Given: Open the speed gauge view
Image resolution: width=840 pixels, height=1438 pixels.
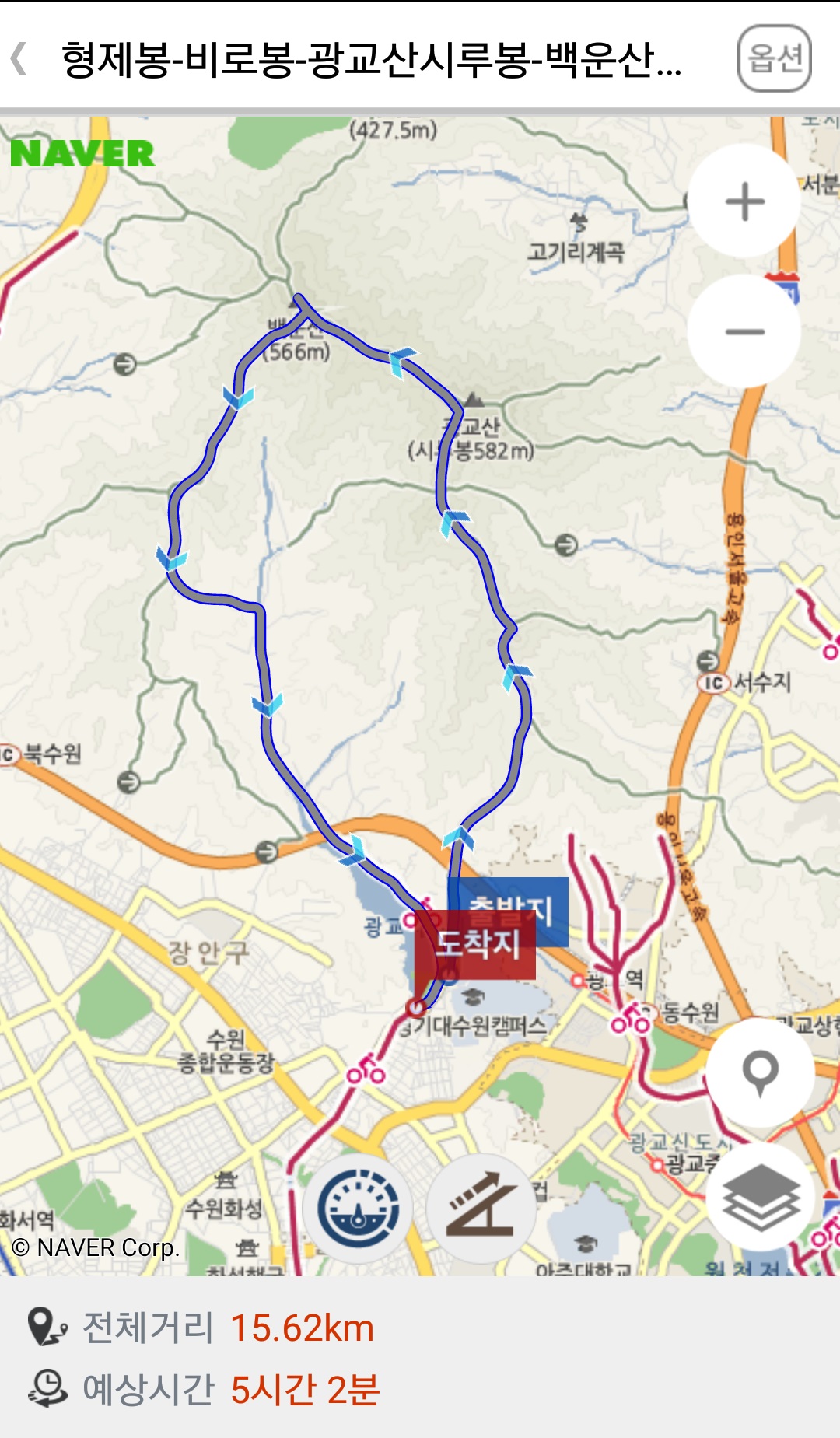Looking at the screenshot, I should tap(359, 1208).
